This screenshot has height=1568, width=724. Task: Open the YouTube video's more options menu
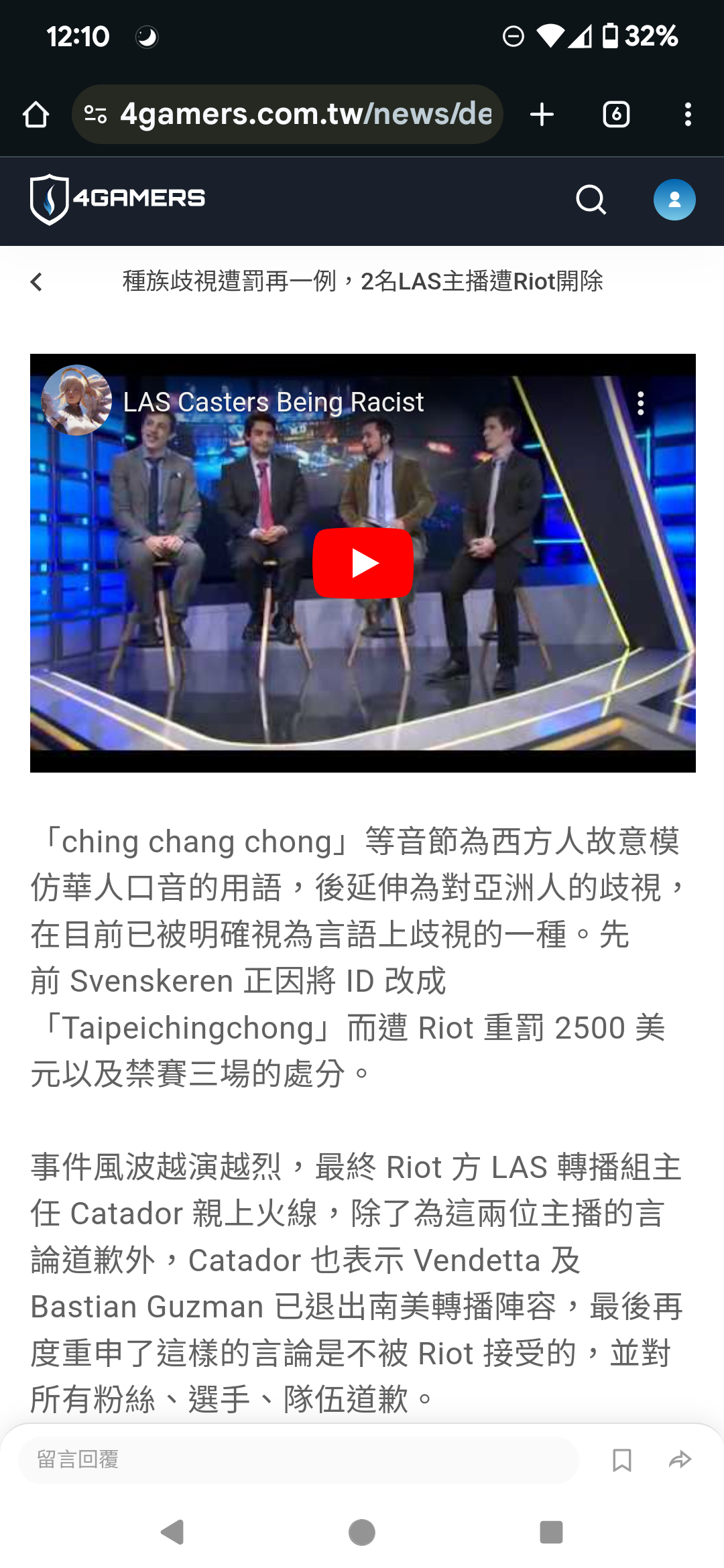tap(641, 403)
